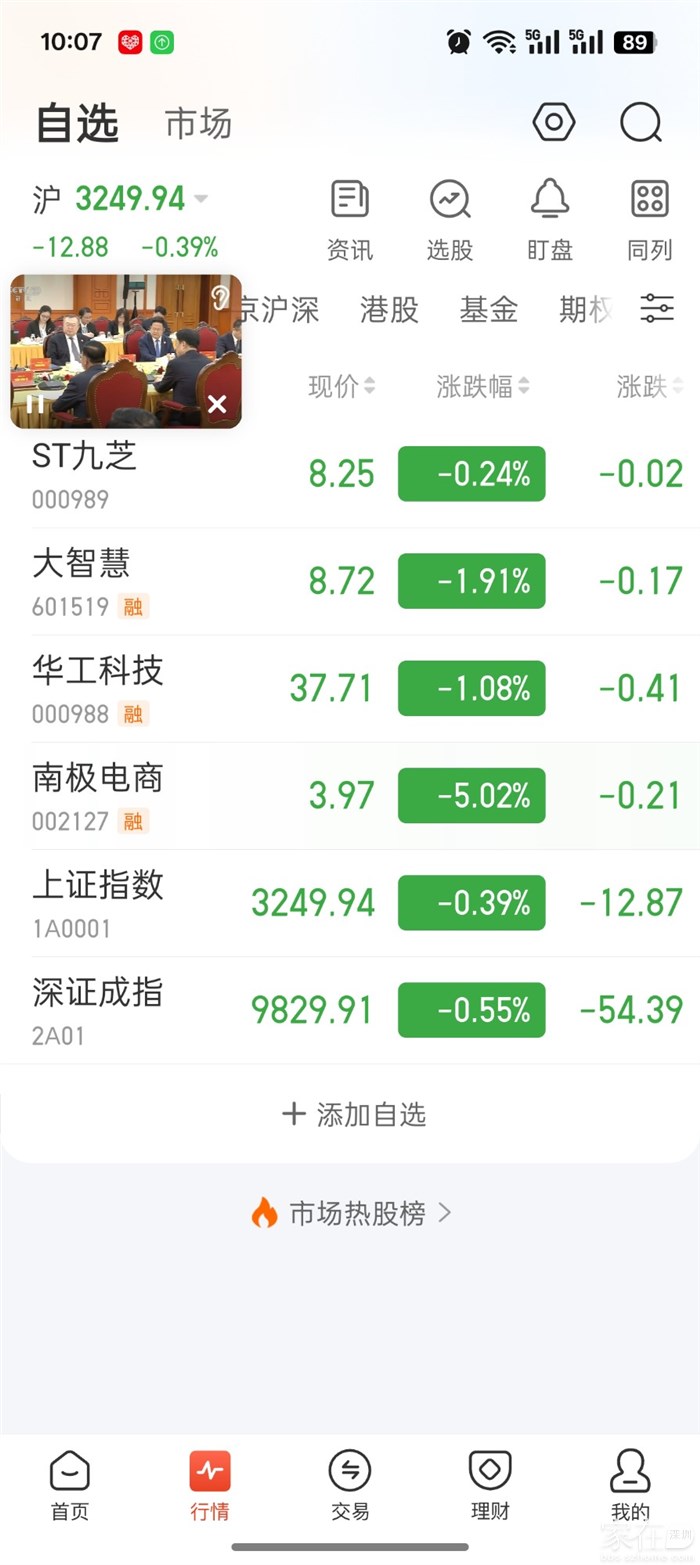Open 南极电商 stock details
The image size is (700, 1565).
click(97, 796)
